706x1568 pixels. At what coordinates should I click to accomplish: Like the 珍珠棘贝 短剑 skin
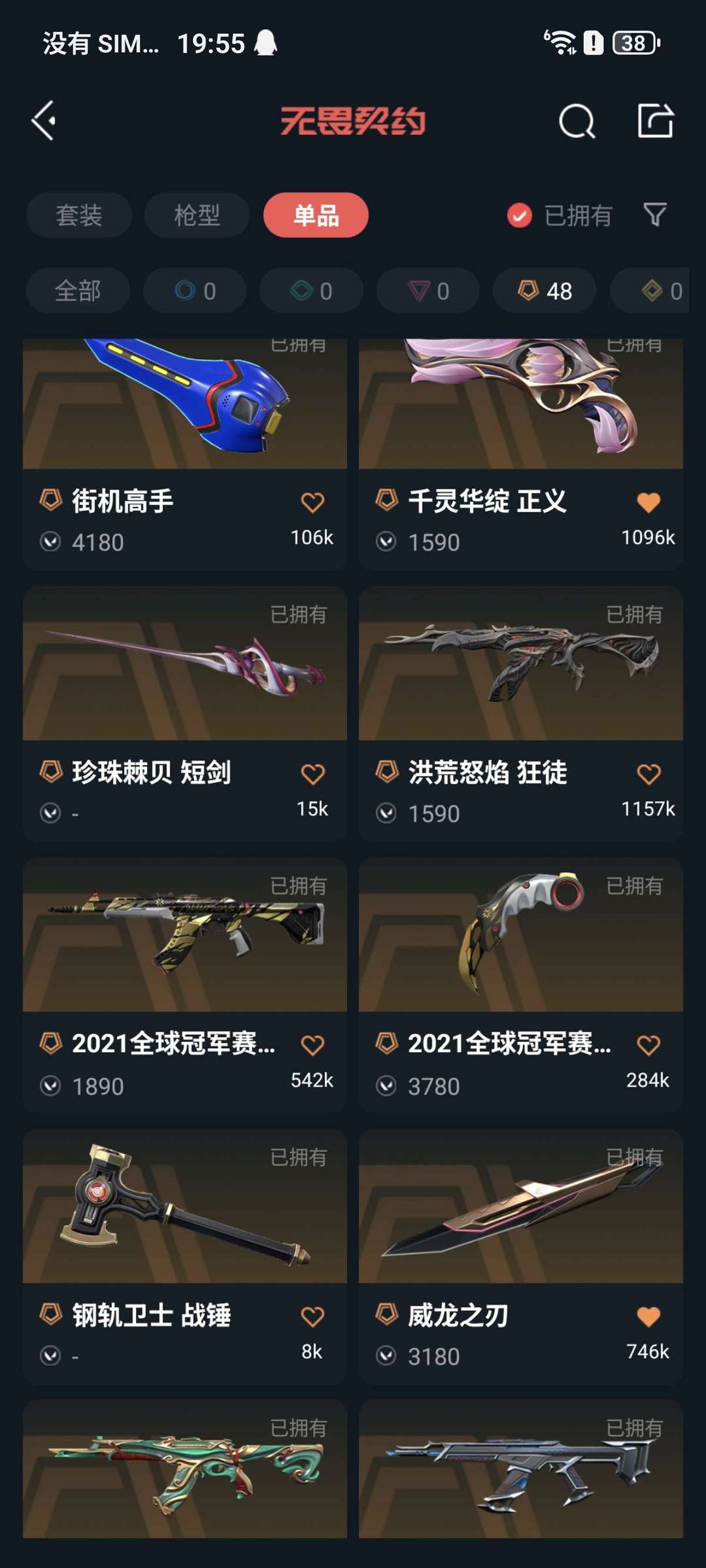click(x=312, y=774)
